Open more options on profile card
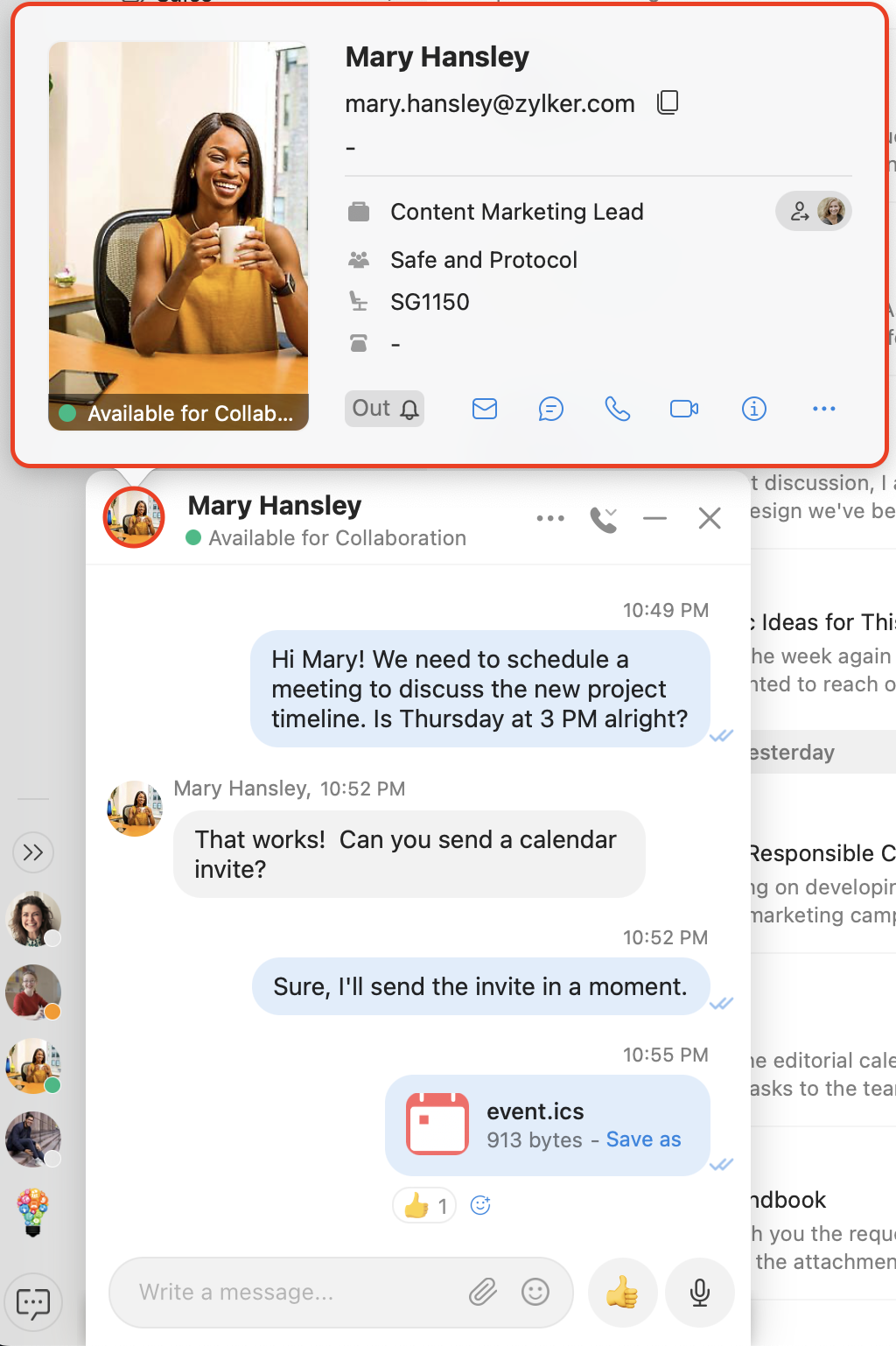This screenshot has height=1346, width=896. (823, 409)
